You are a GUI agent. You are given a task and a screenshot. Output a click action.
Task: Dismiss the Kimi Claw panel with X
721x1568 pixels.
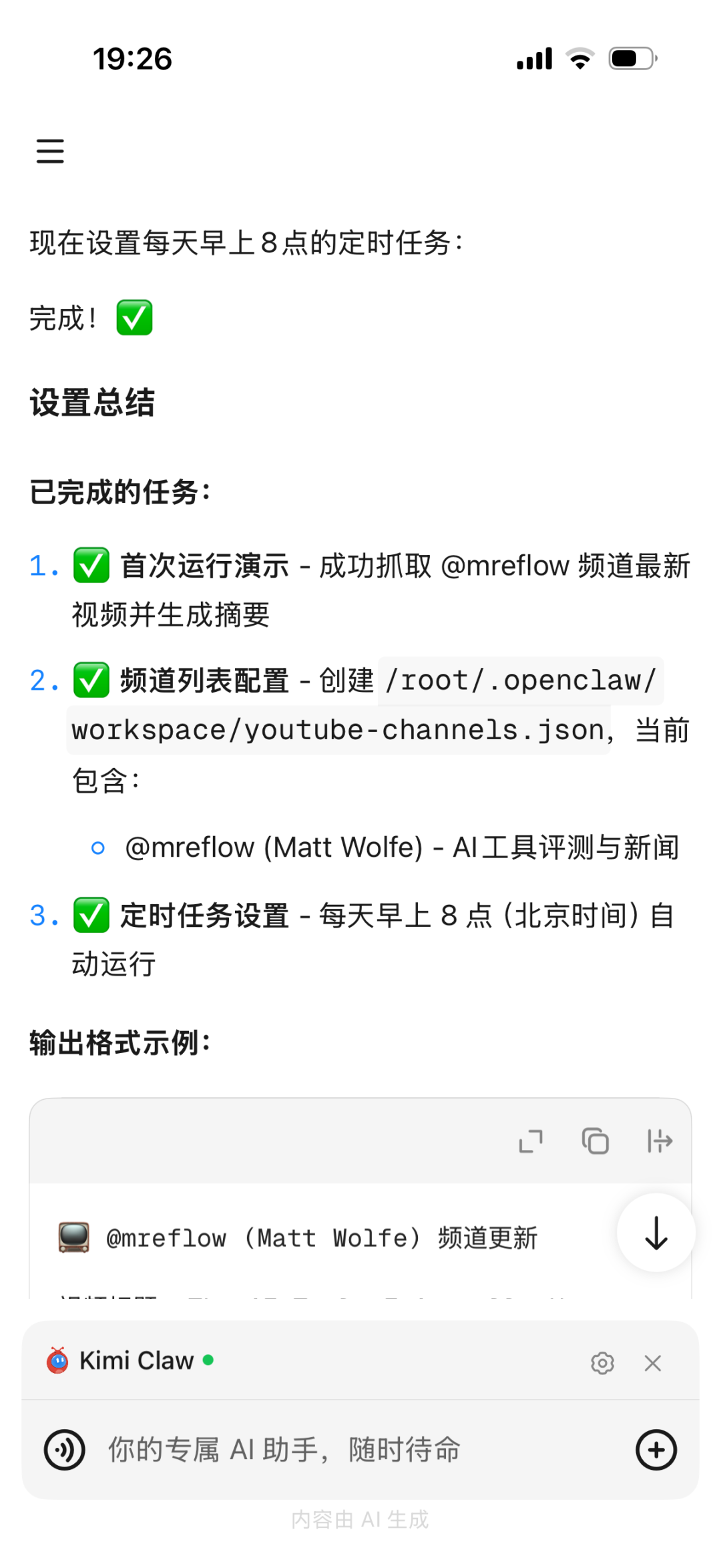652,1362
